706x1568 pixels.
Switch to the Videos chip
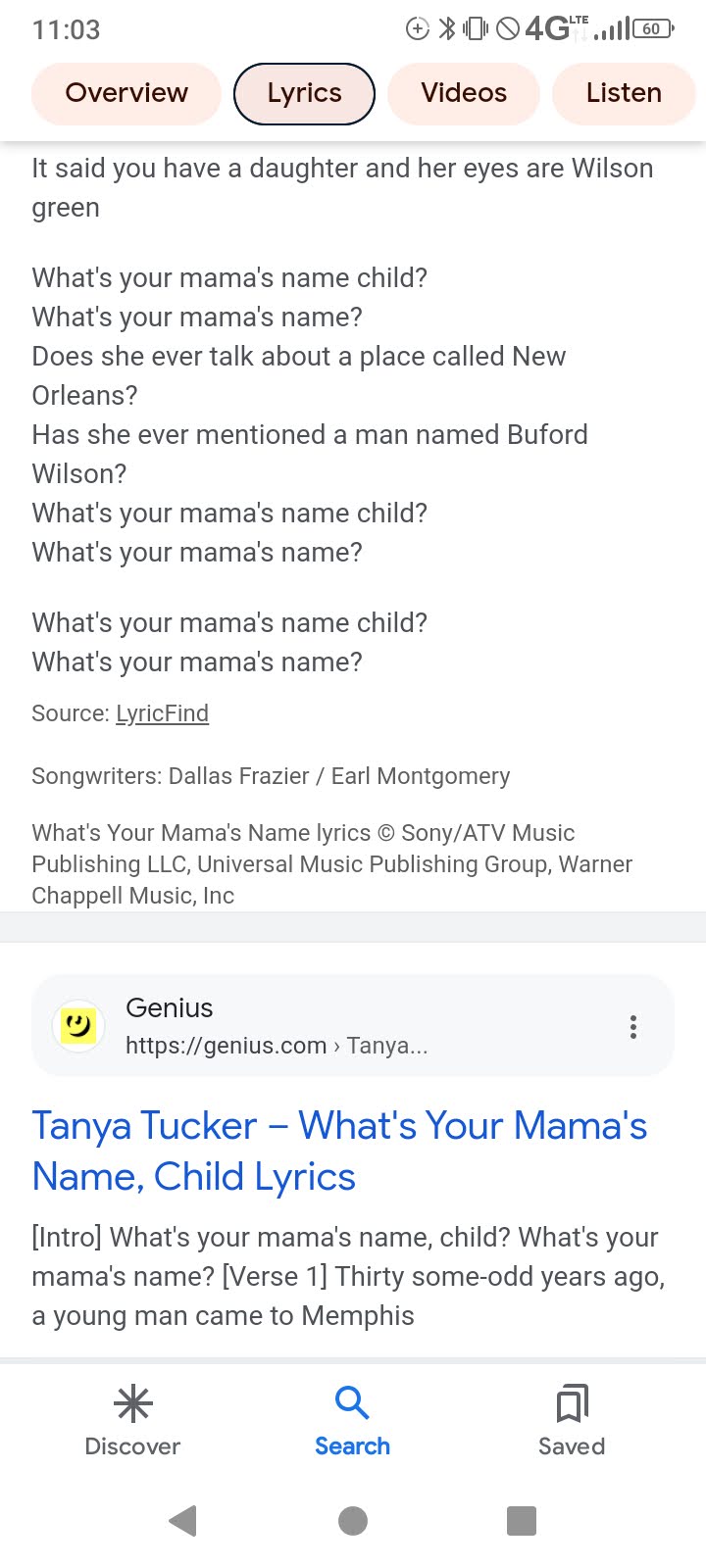[464, 93]
